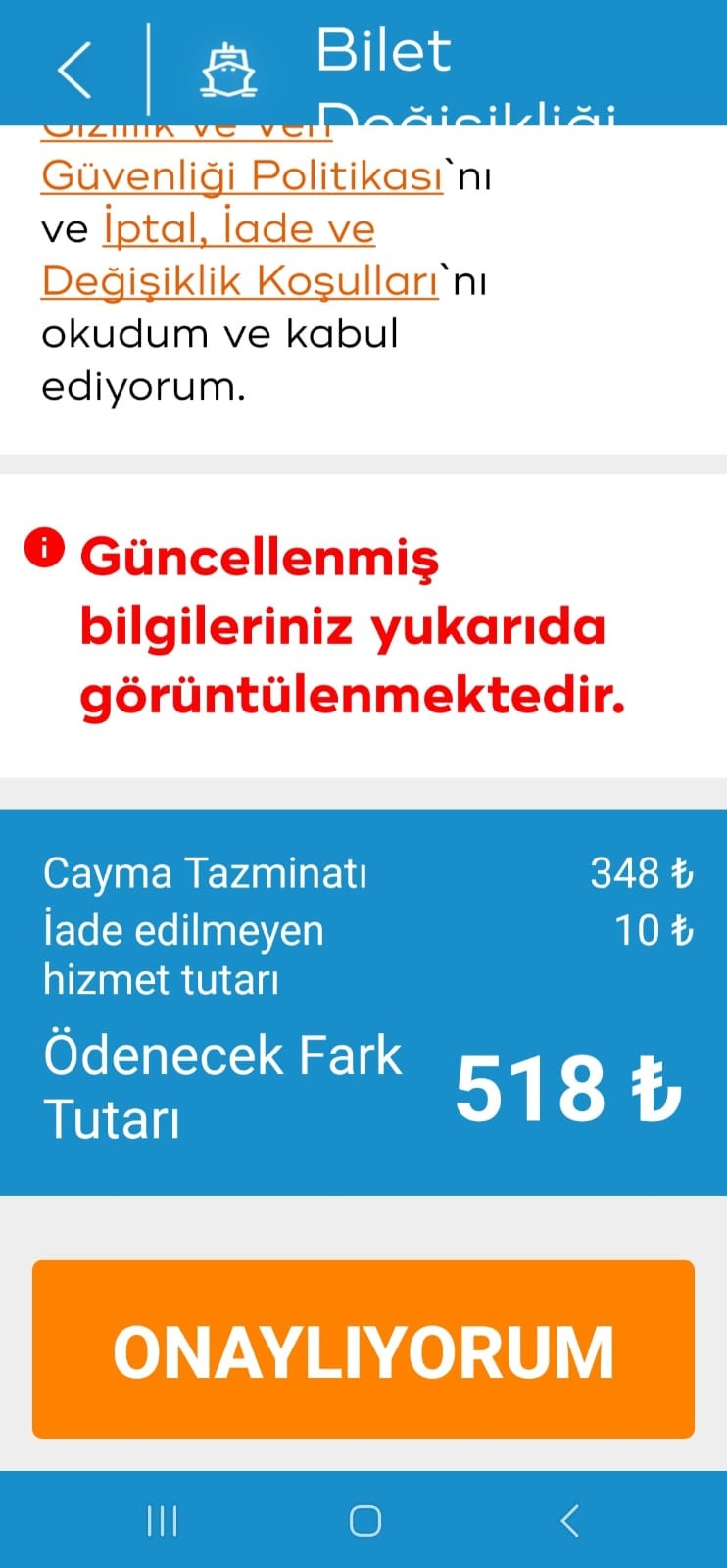The width and height of the screenshot is (727, 1568).
Task: Open the ferry icon in the header
Action: 228,71
